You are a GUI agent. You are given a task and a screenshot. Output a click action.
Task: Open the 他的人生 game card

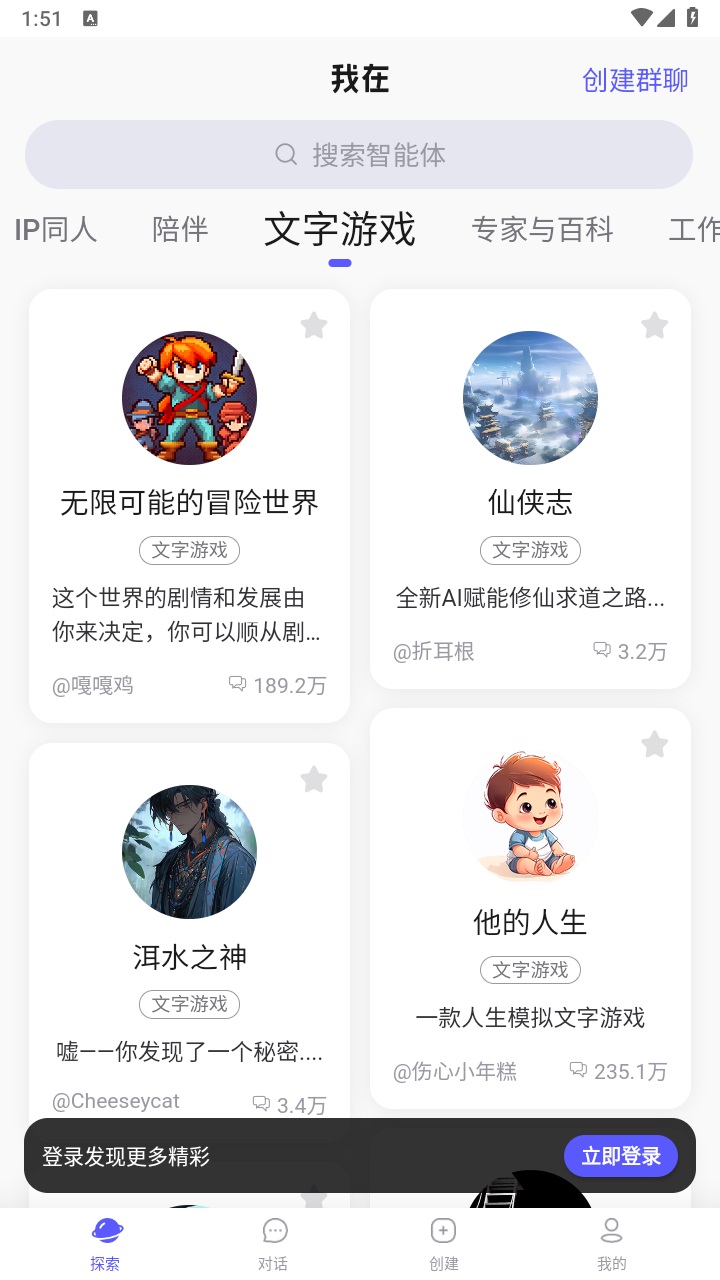pos(530,921)
